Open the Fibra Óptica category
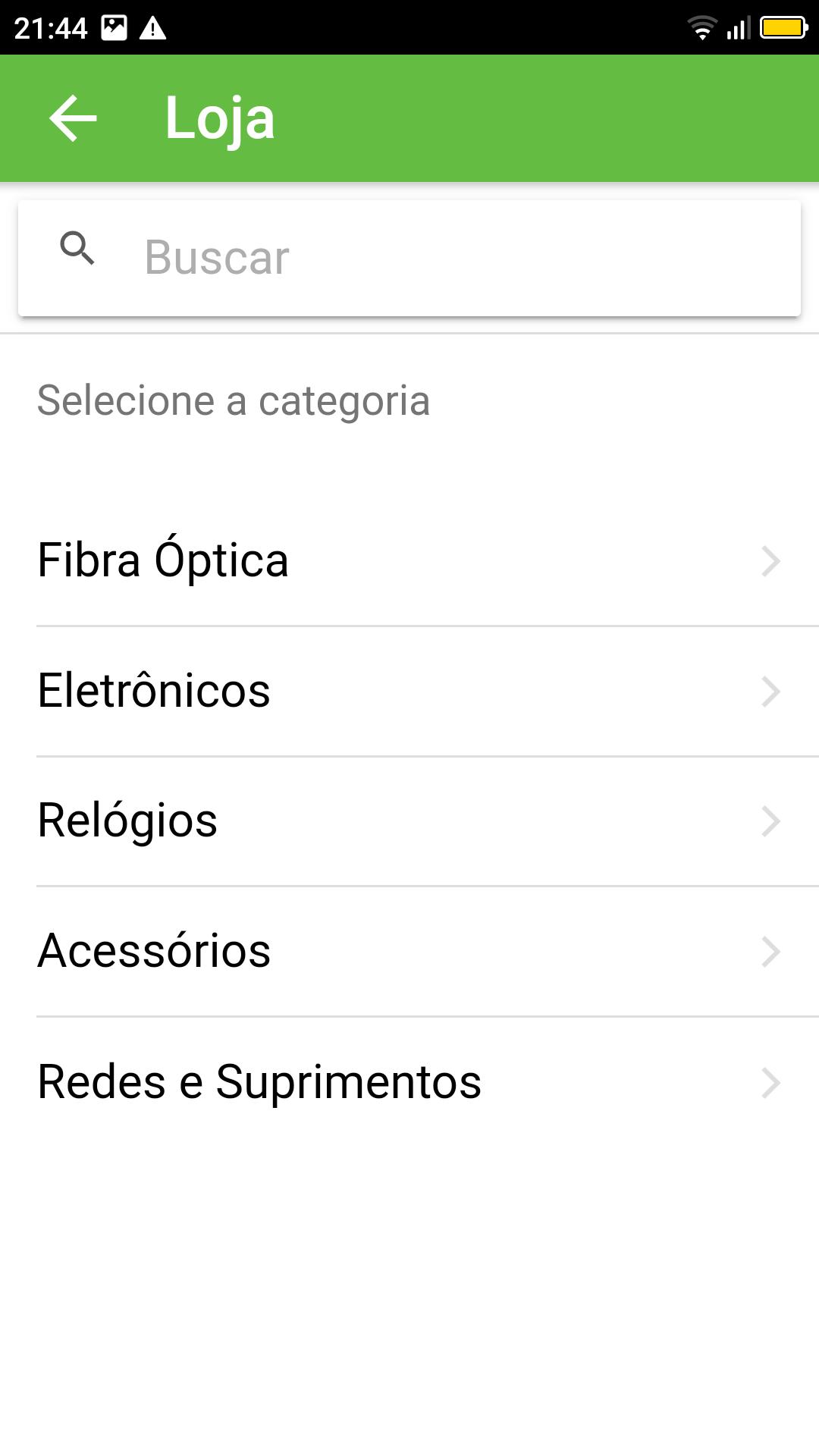Screen dimensions: 819x1456 [x=409, y=561]
